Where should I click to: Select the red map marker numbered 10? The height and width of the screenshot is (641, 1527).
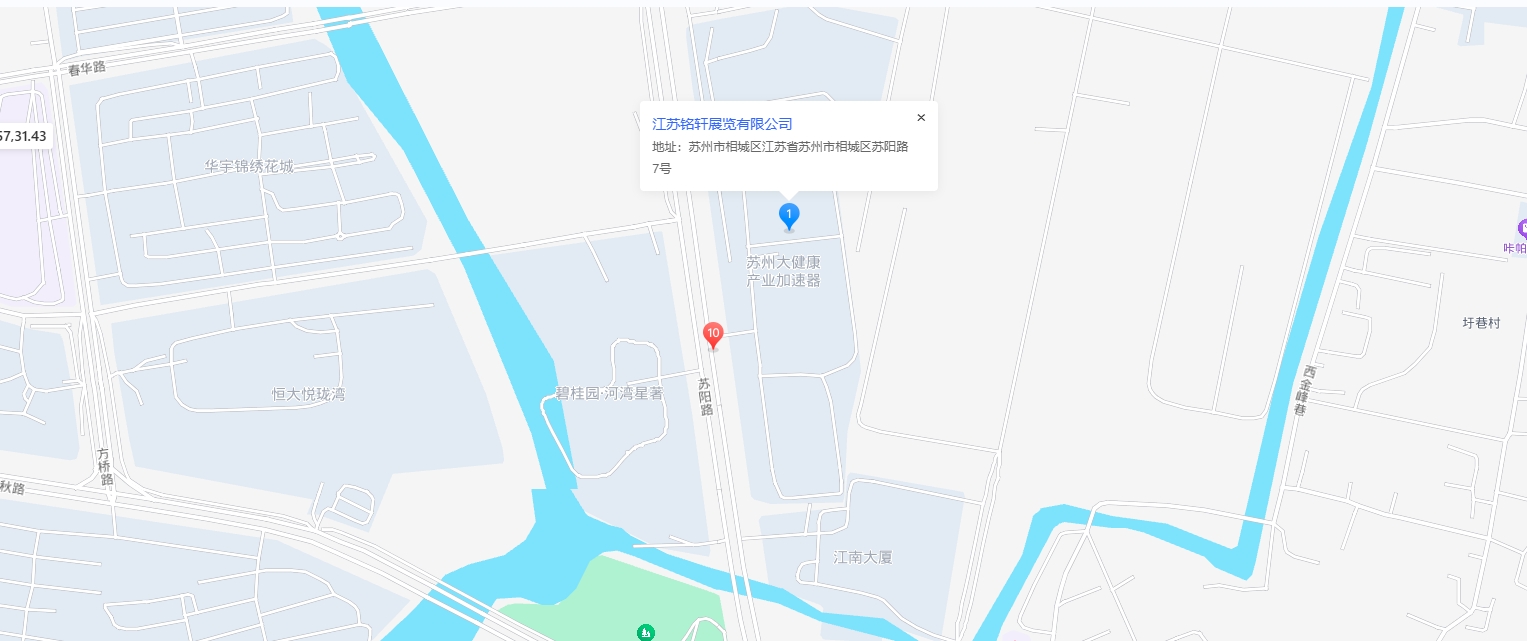713,335
